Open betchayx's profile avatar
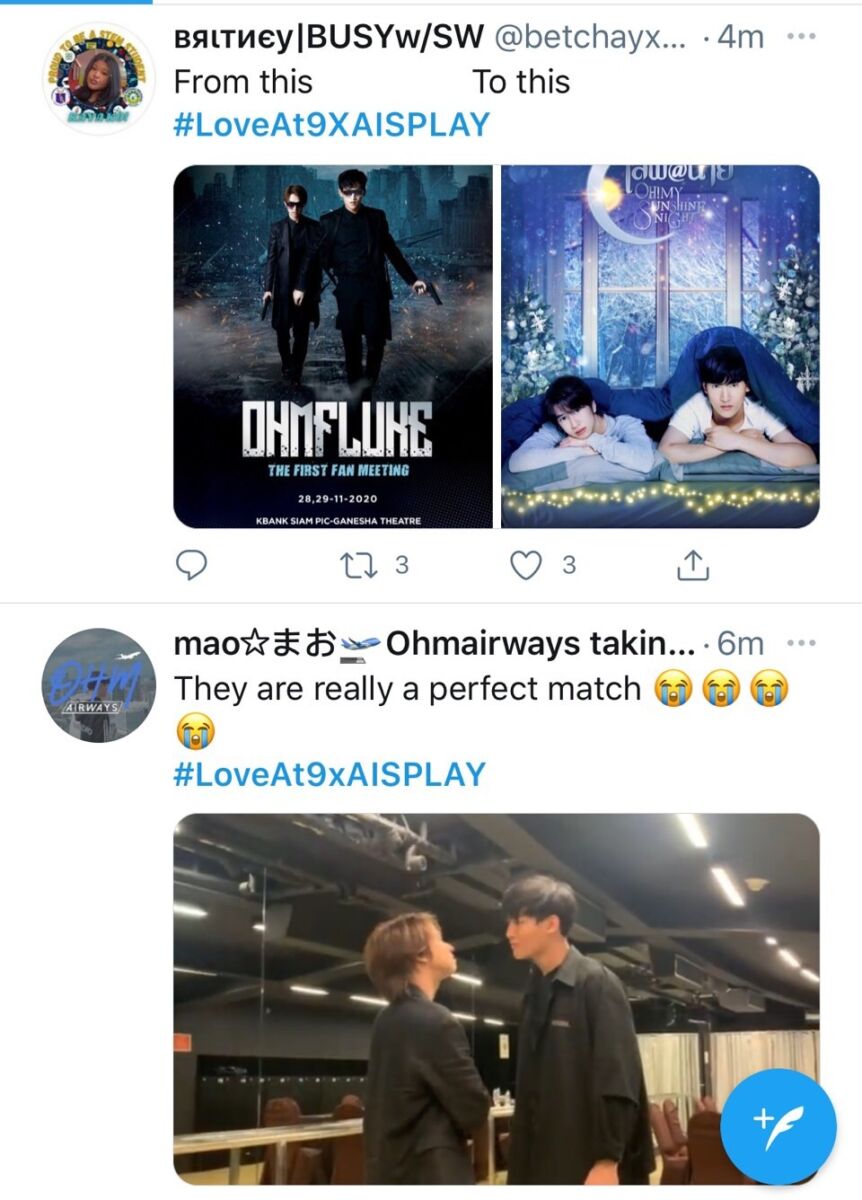Image resolution: width=862 pixels, height=1200 pixels. tap(98, 80)
